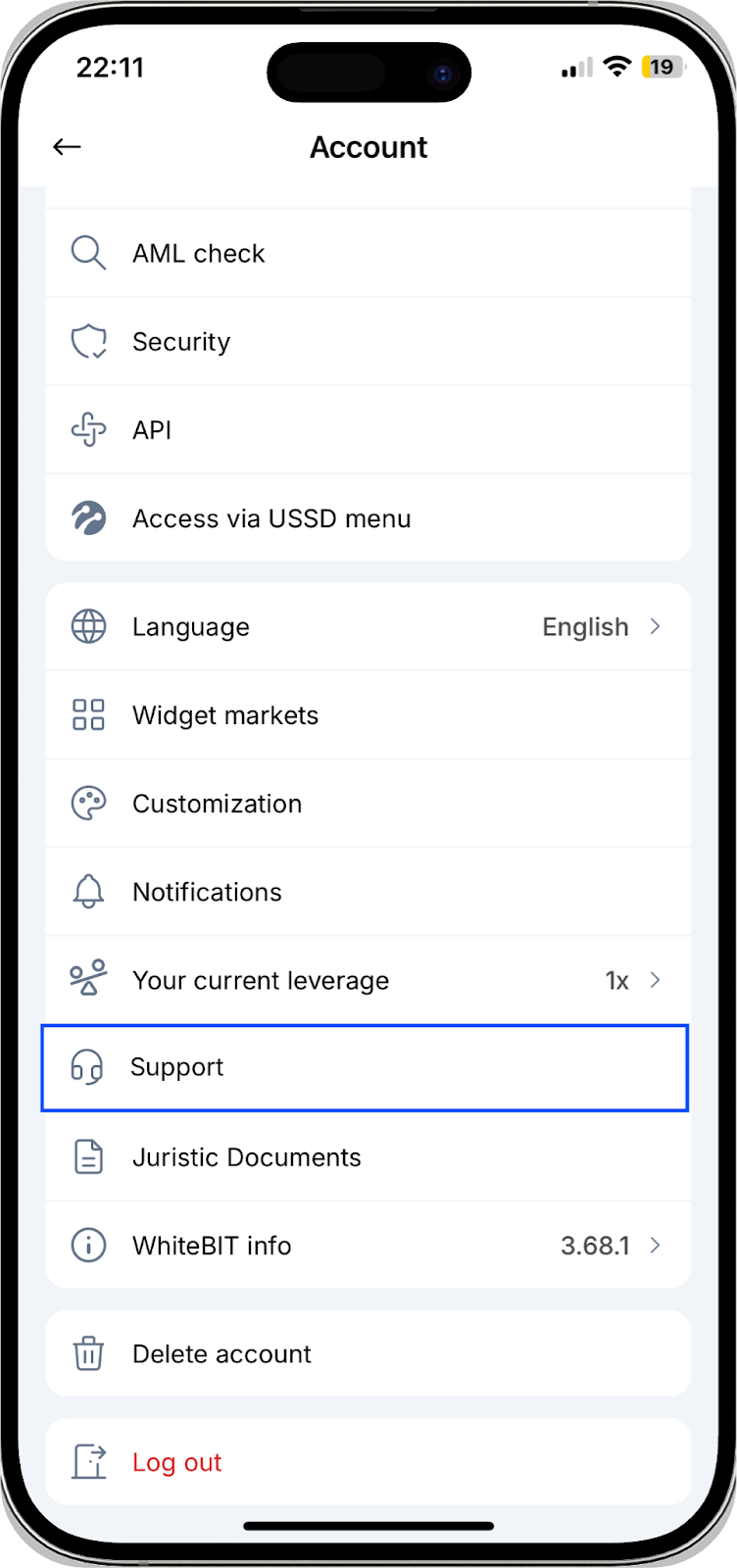Open Security settings
This screenshot has height=1568, width=737.
click(368, 341)
